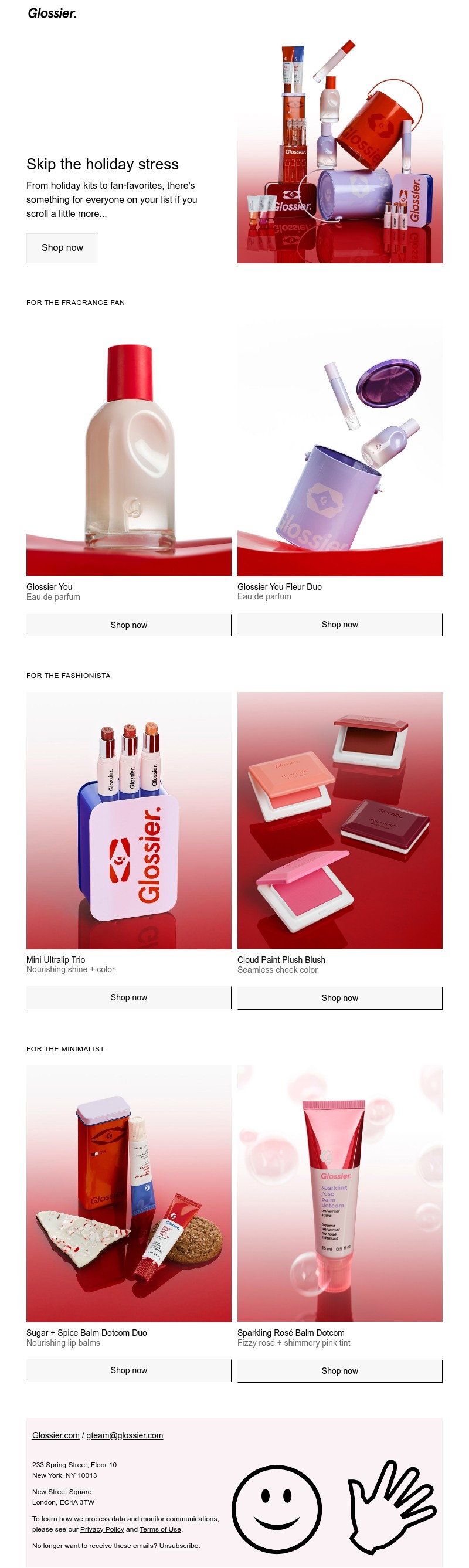Viewport: 469px width, 1568px height.
Task: Shop now for Glossier You perfume
Action: [x=128, y=625]
